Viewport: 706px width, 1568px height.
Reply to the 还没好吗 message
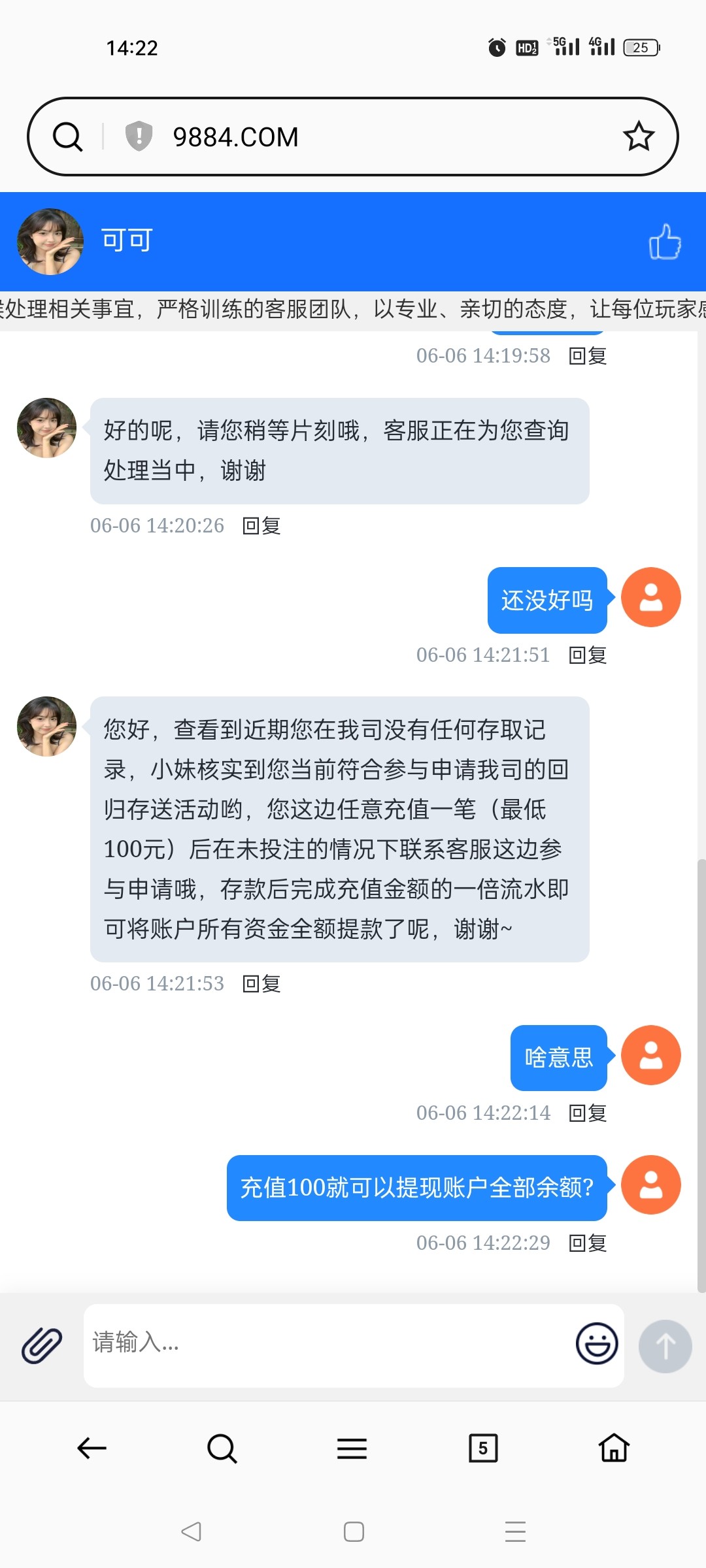click(588, 655)
